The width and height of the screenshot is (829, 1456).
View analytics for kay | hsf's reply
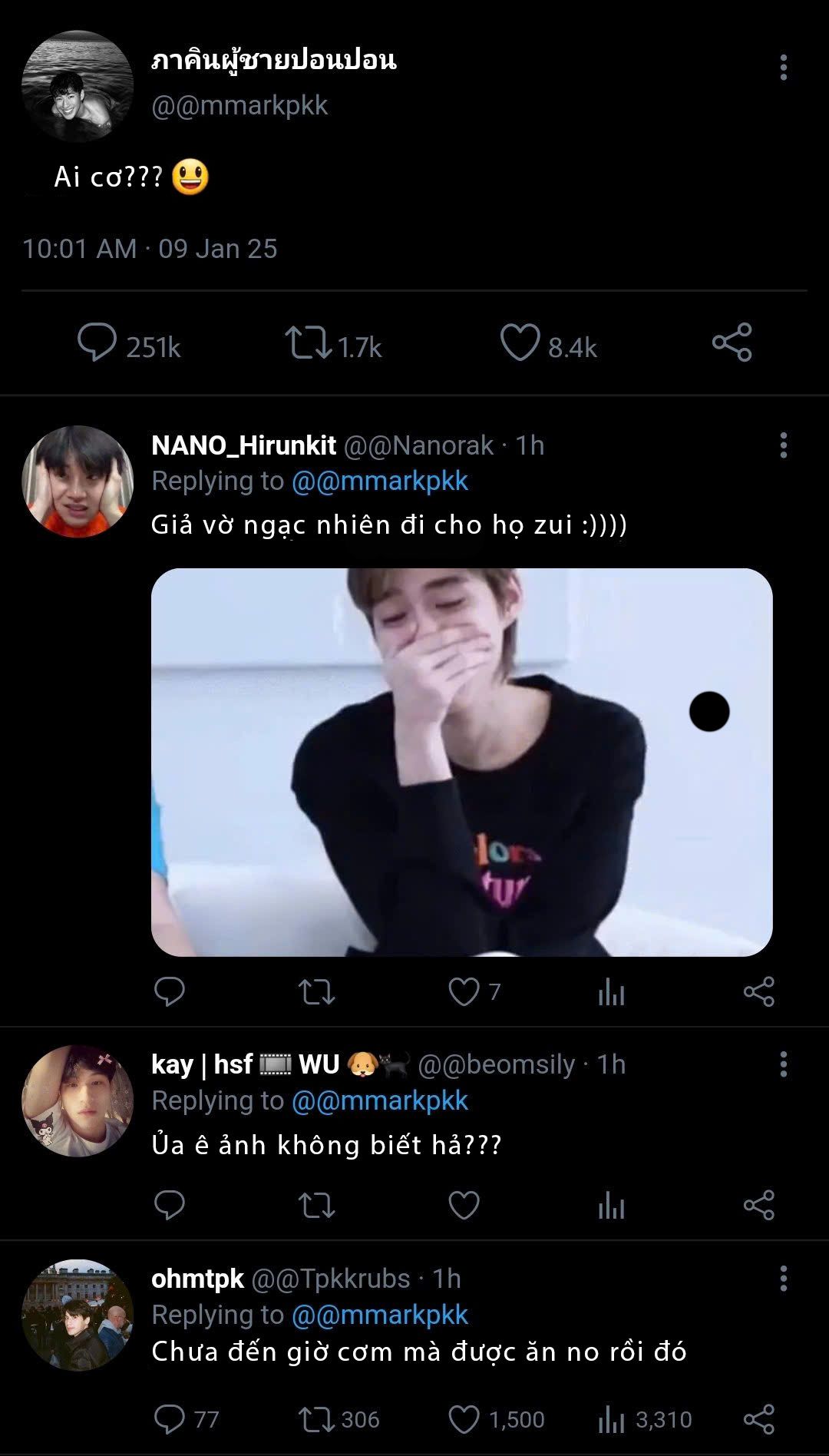click(611, 1205)
